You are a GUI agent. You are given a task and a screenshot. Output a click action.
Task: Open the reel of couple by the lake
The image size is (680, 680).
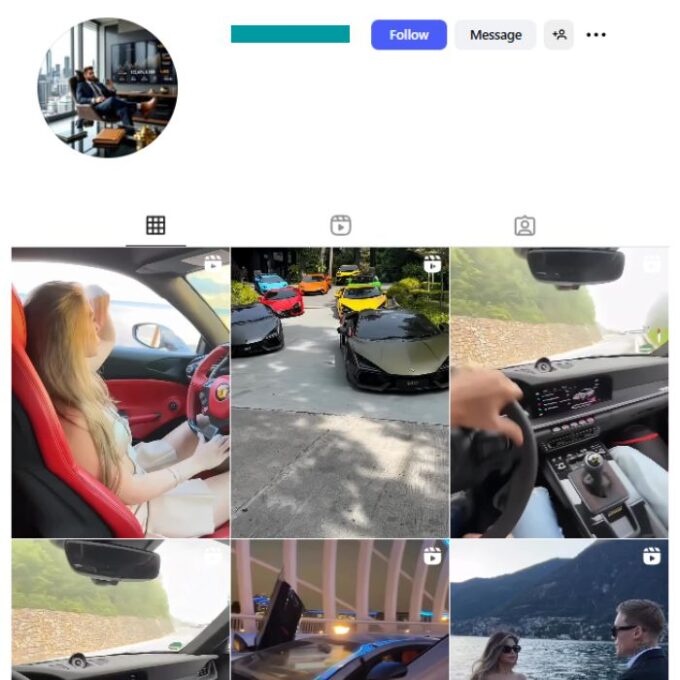tap(559, 610)
